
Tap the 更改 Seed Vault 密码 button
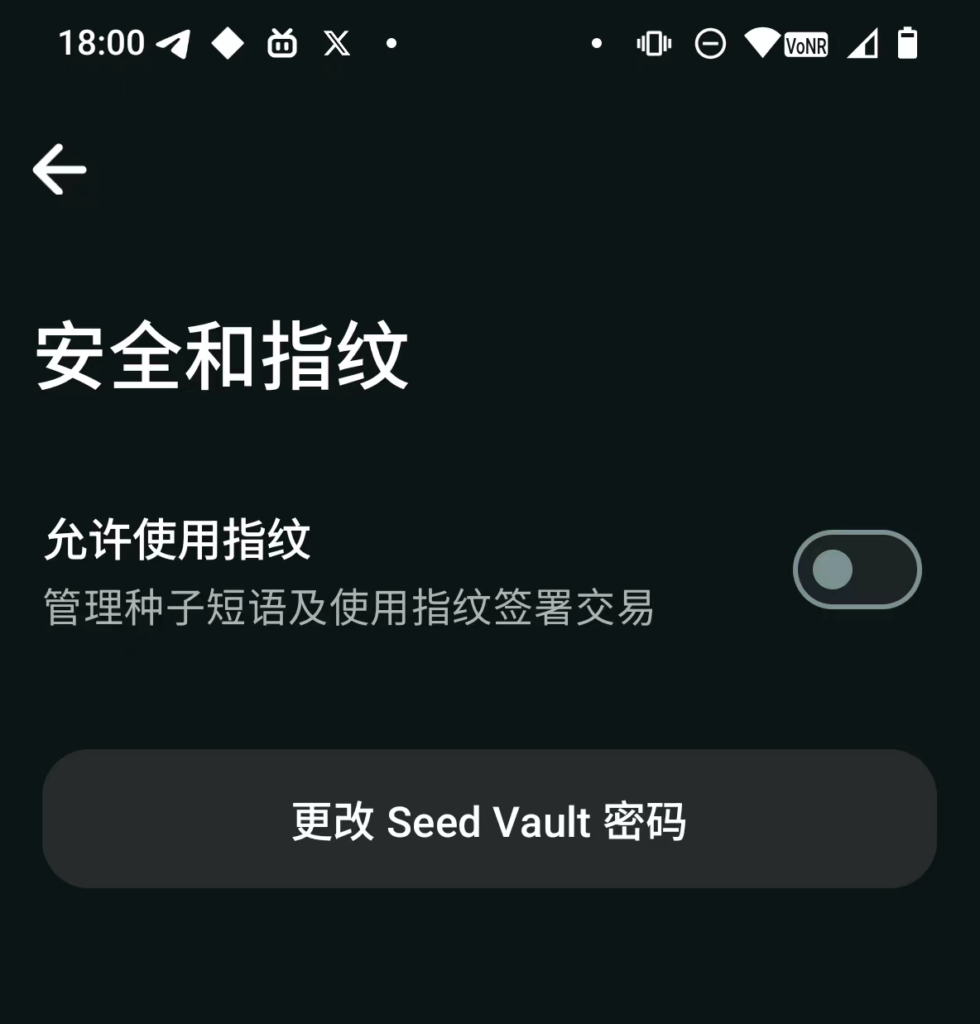(489, 819)
